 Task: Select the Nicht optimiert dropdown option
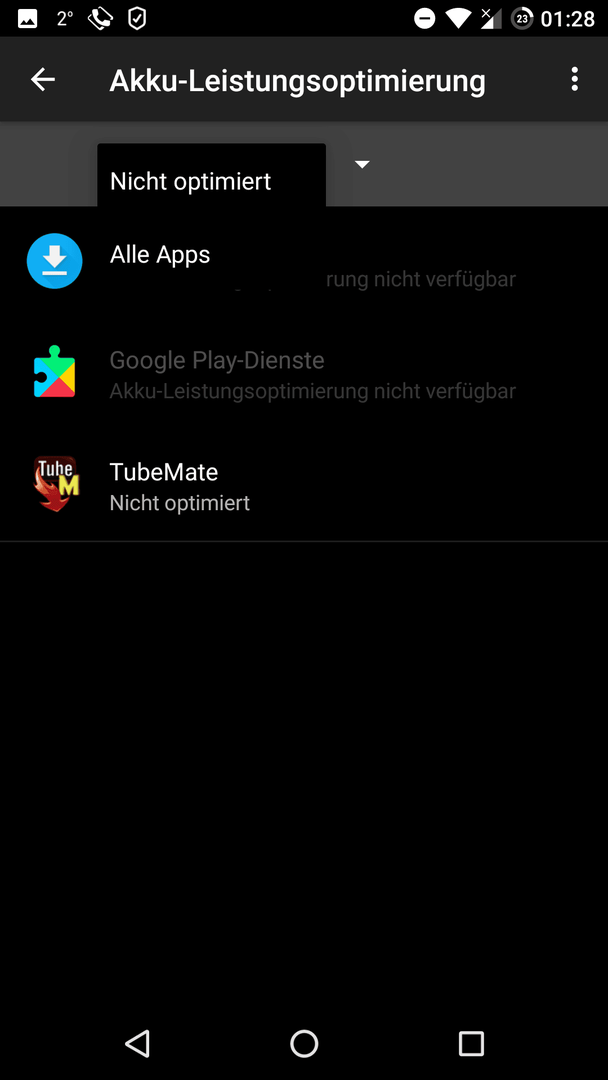point(211,181)
